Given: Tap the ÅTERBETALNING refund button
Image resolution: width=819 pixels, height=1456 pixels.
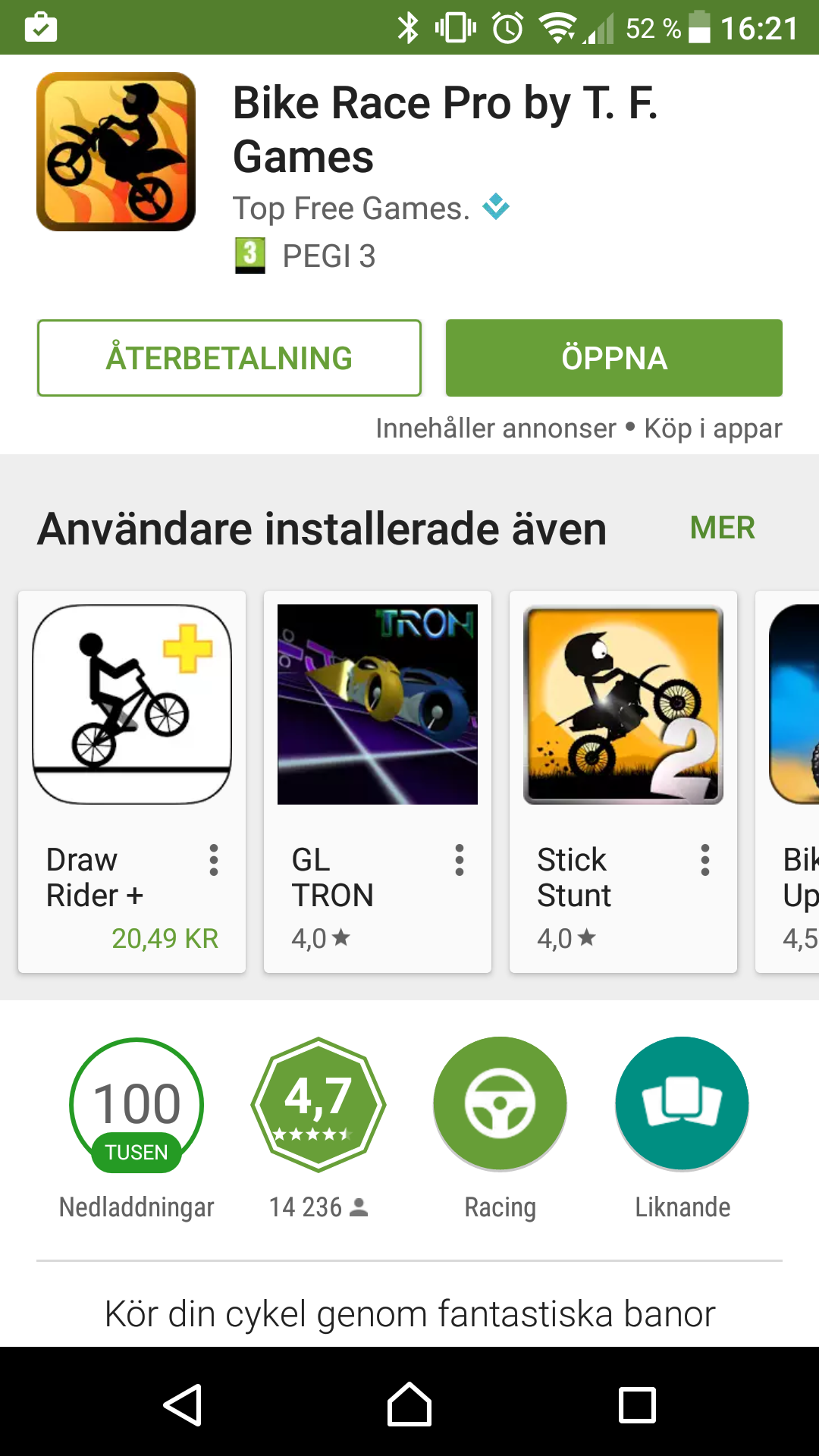Looking at the screenshot, I should (229, 358).
